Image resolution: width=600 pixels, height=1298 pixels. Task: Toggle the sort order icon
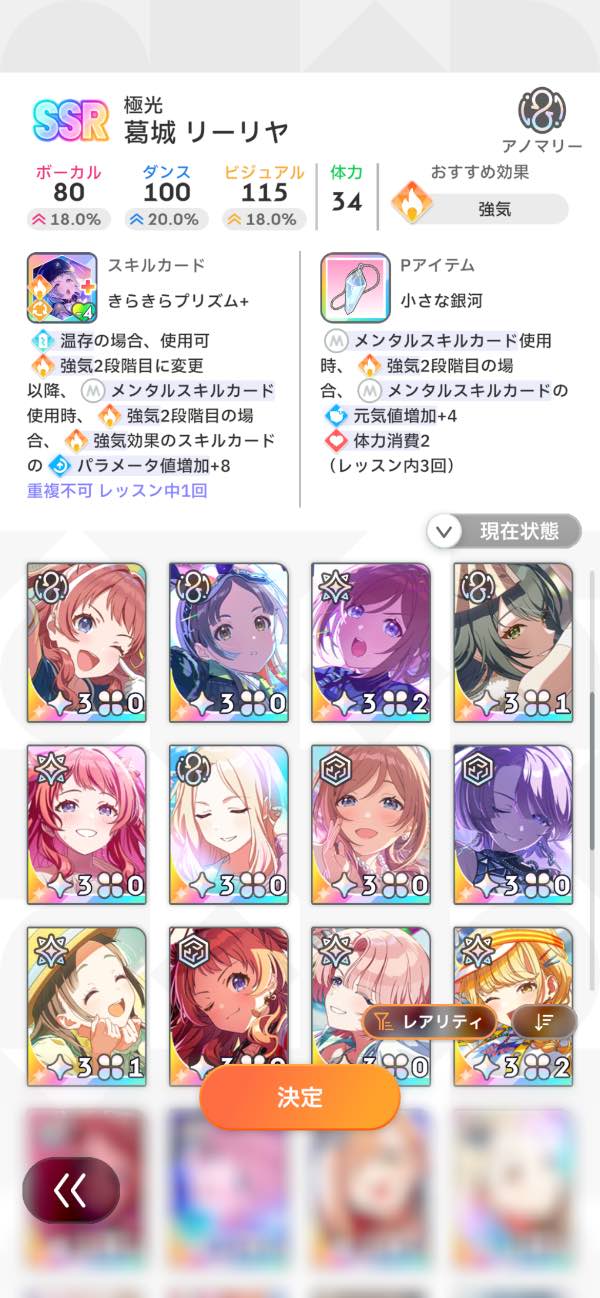tap(543, 1021)
